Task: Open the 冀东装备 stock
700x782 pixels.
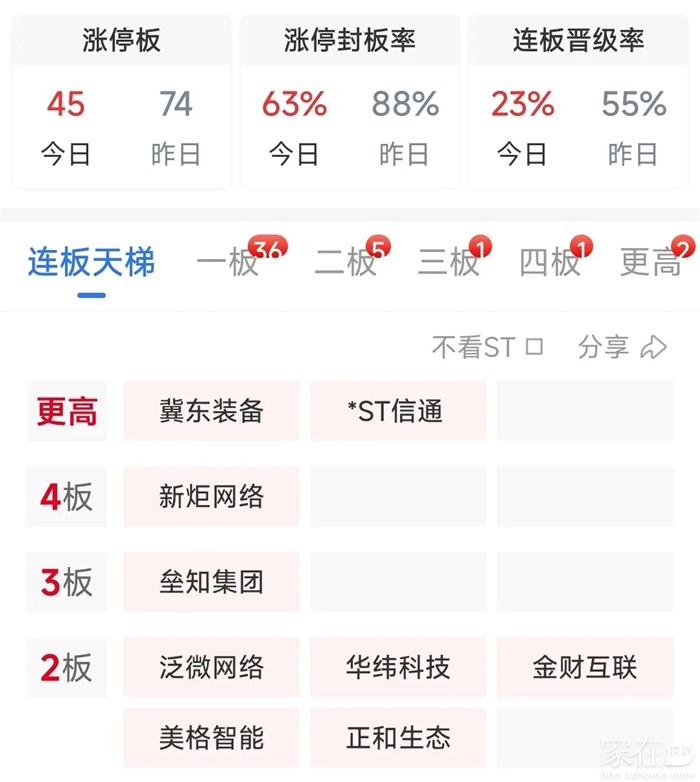Action: pyautogui.click(x=211, y=411)
